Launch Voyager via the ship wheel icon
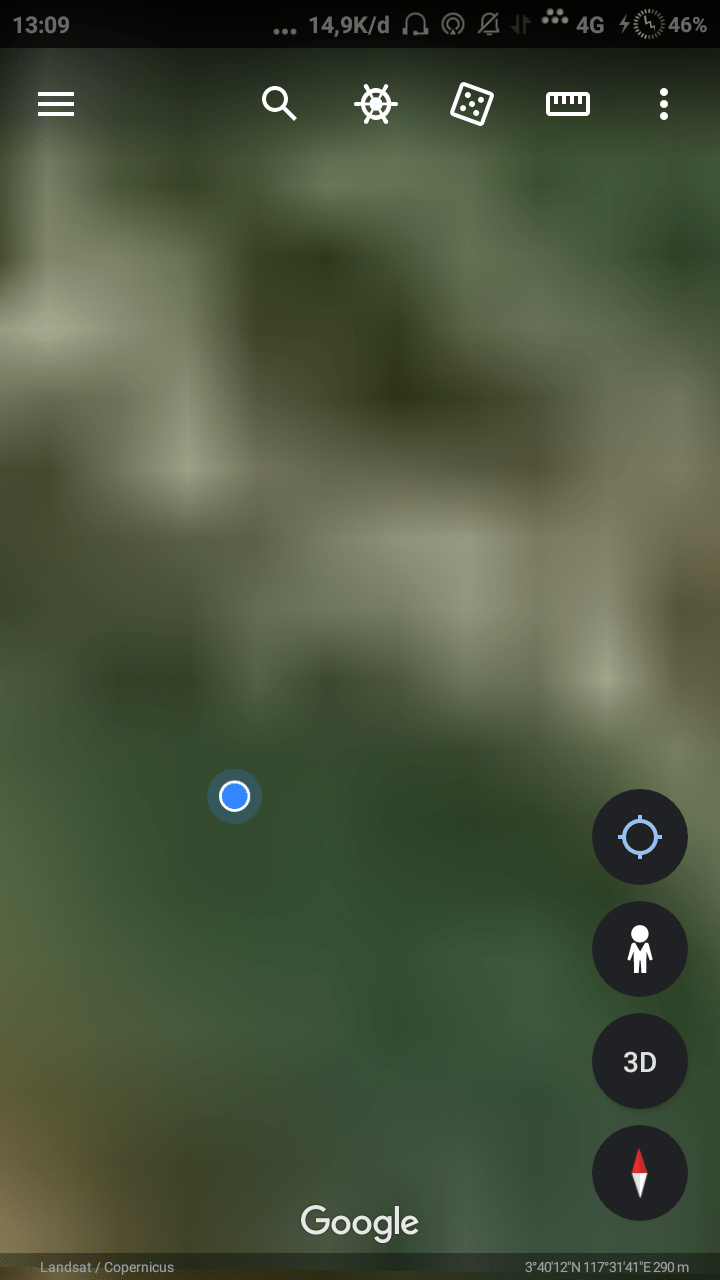 tap(375, 104)
